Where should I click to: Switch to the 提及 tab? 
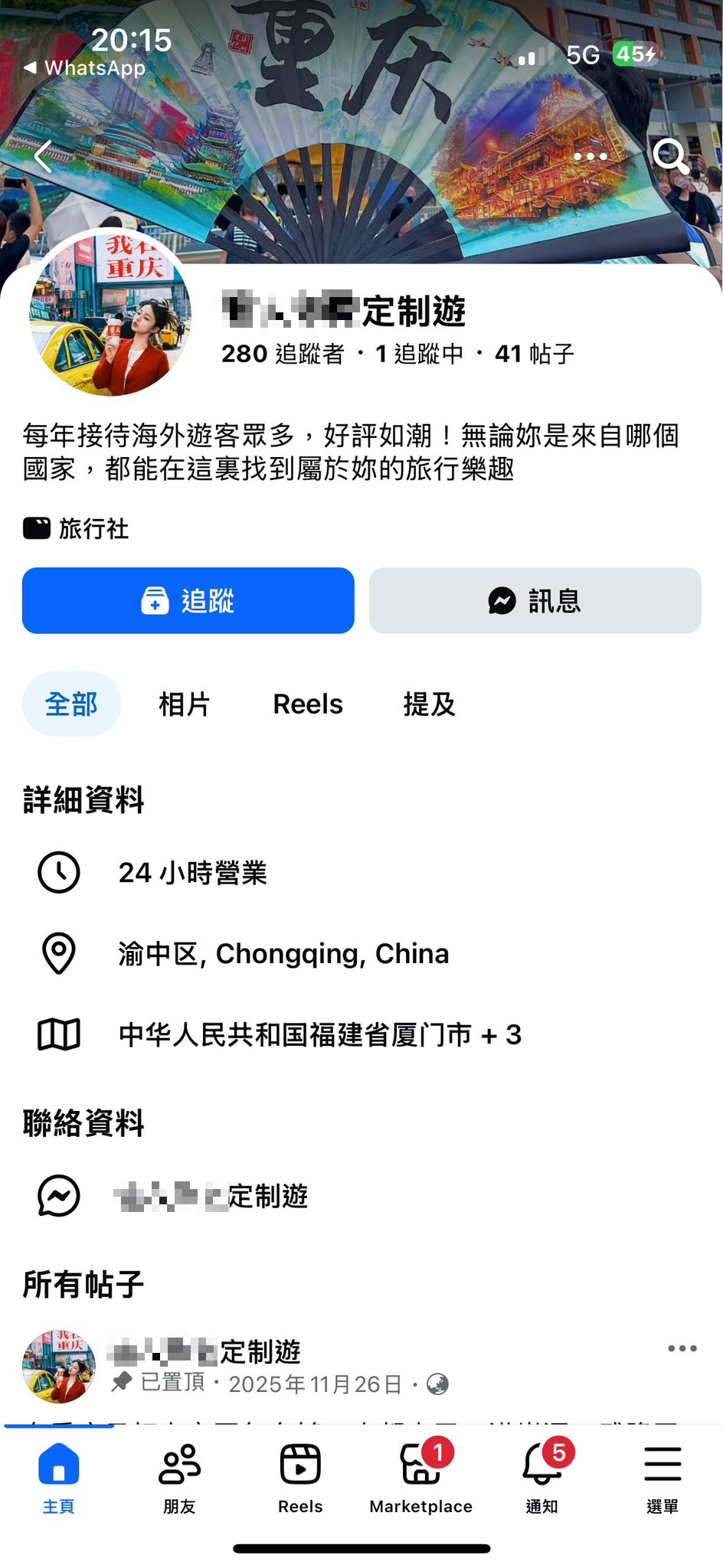tap(430, 704)
